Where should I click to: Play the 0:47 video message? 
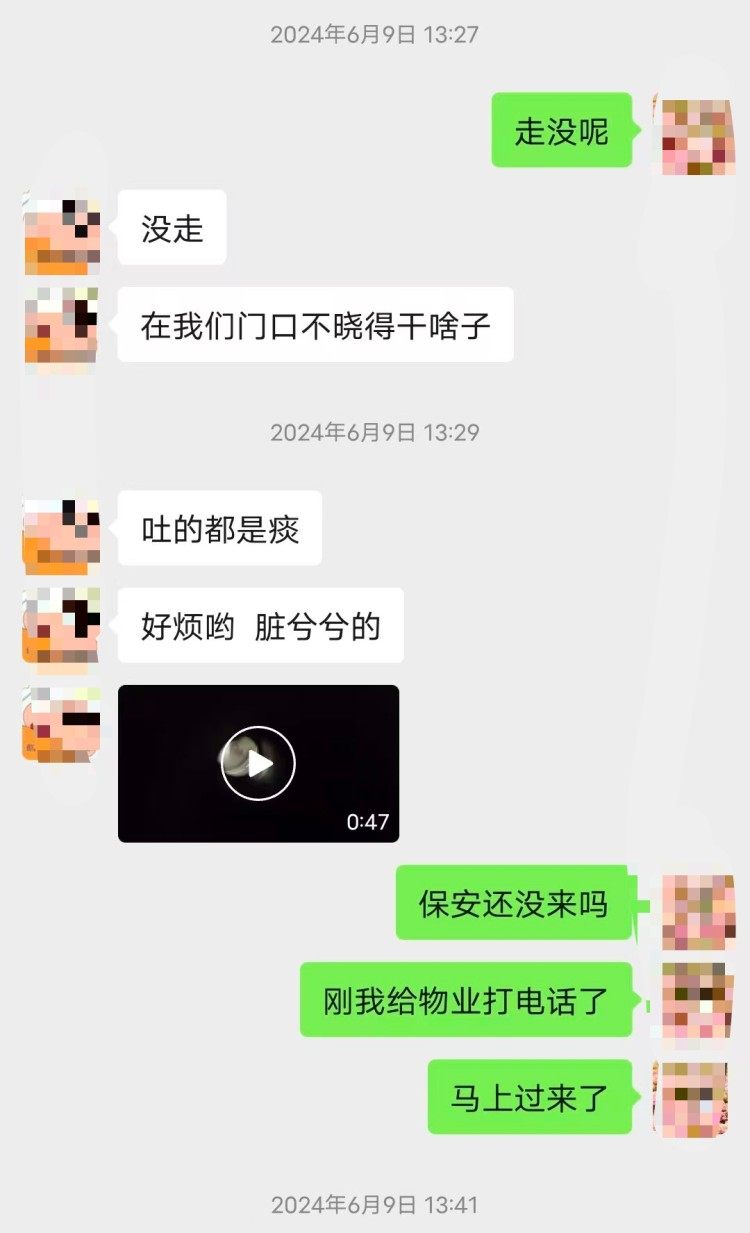click(x=258, y=764)
